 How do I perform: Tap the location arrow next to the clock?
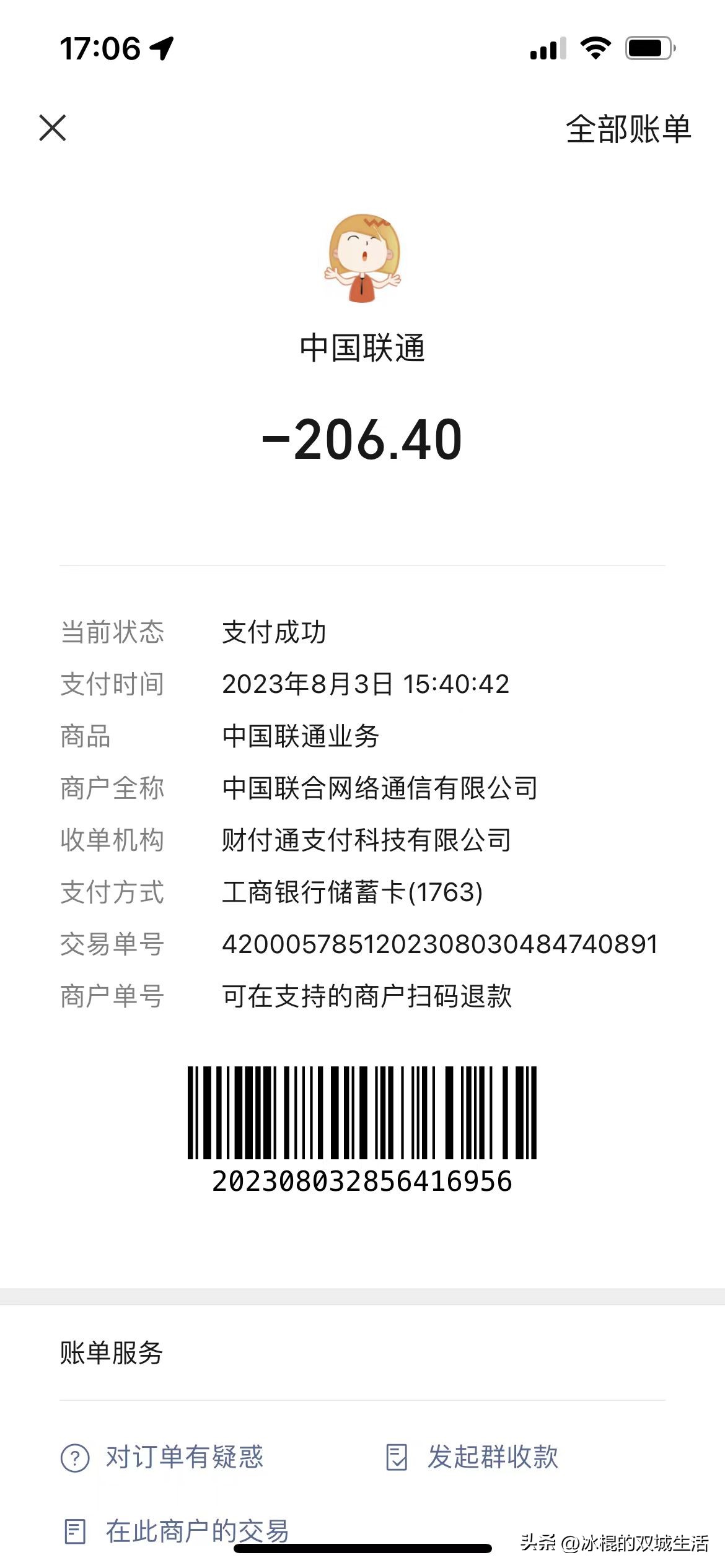(162, 48)
